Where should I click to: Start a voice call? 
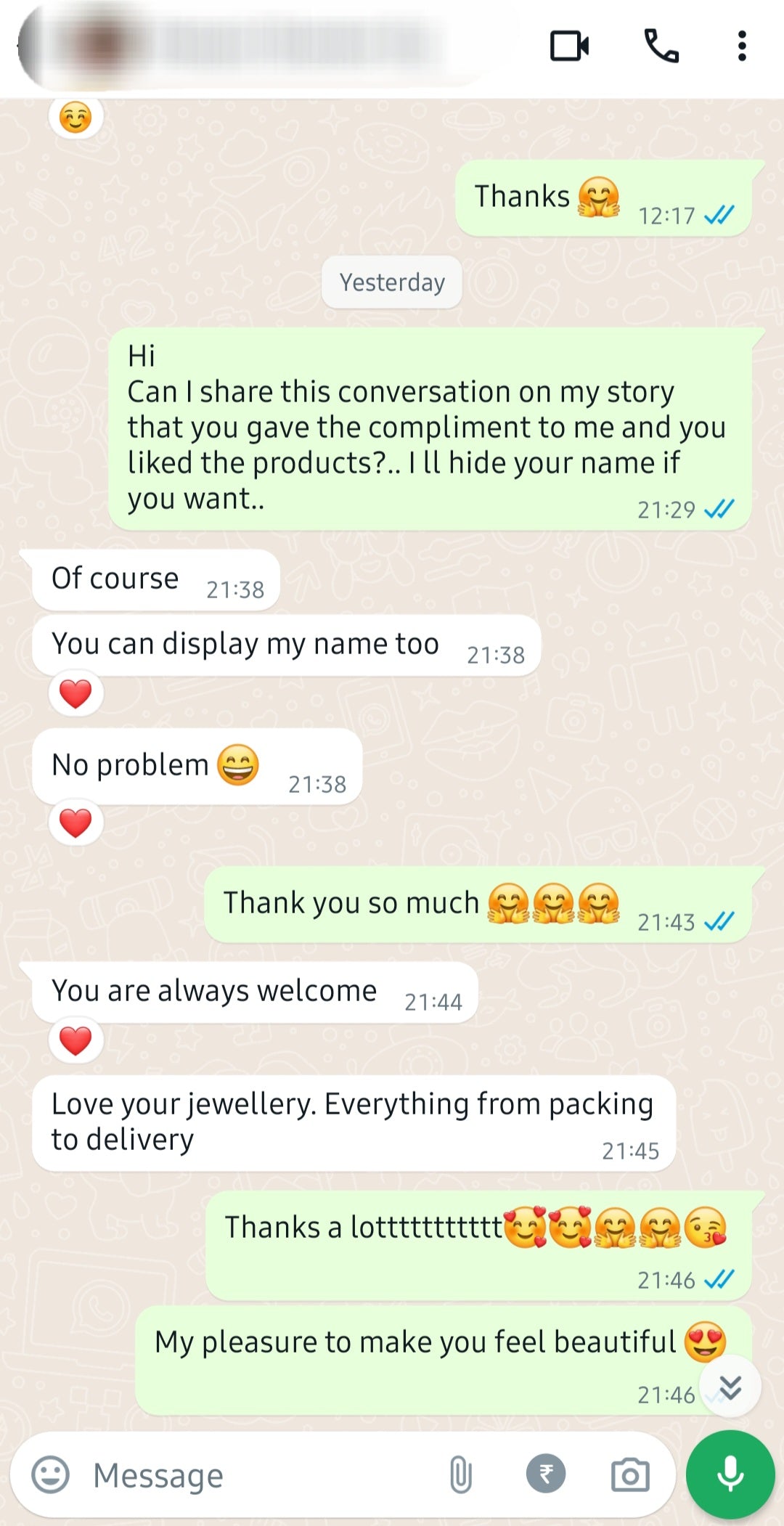(x=661, y=46)
